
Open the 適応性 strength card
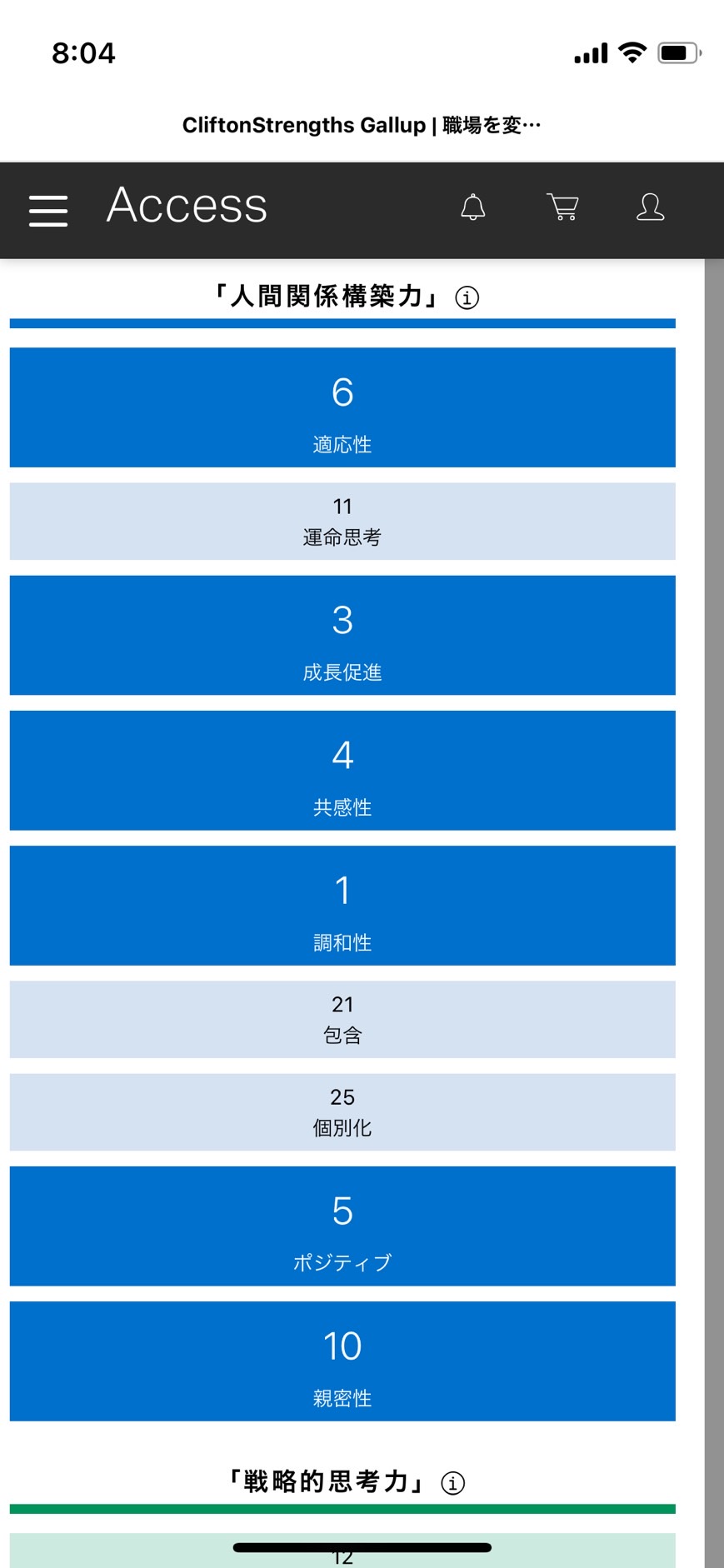point(342,407)
